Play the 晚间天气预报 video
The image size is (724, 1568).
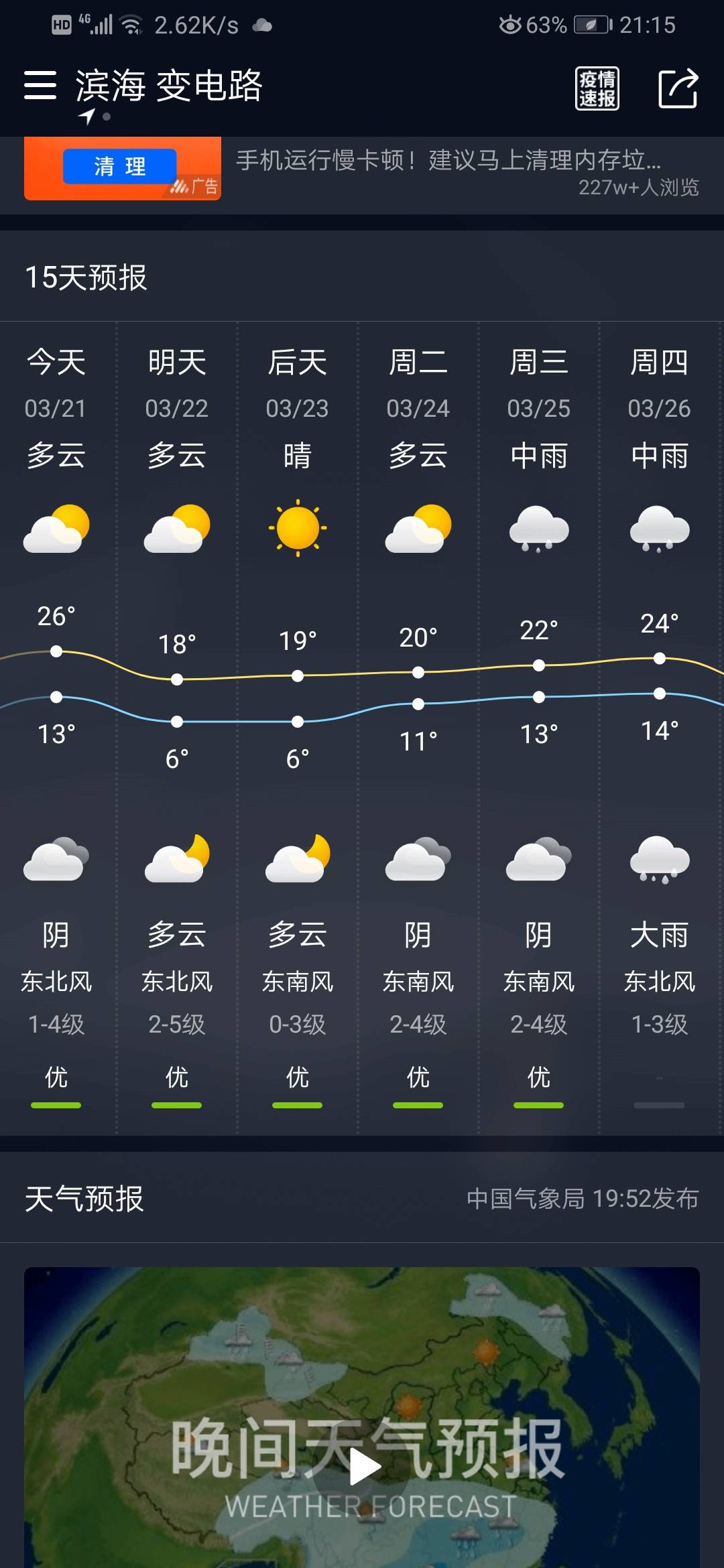pos(364,1467)
